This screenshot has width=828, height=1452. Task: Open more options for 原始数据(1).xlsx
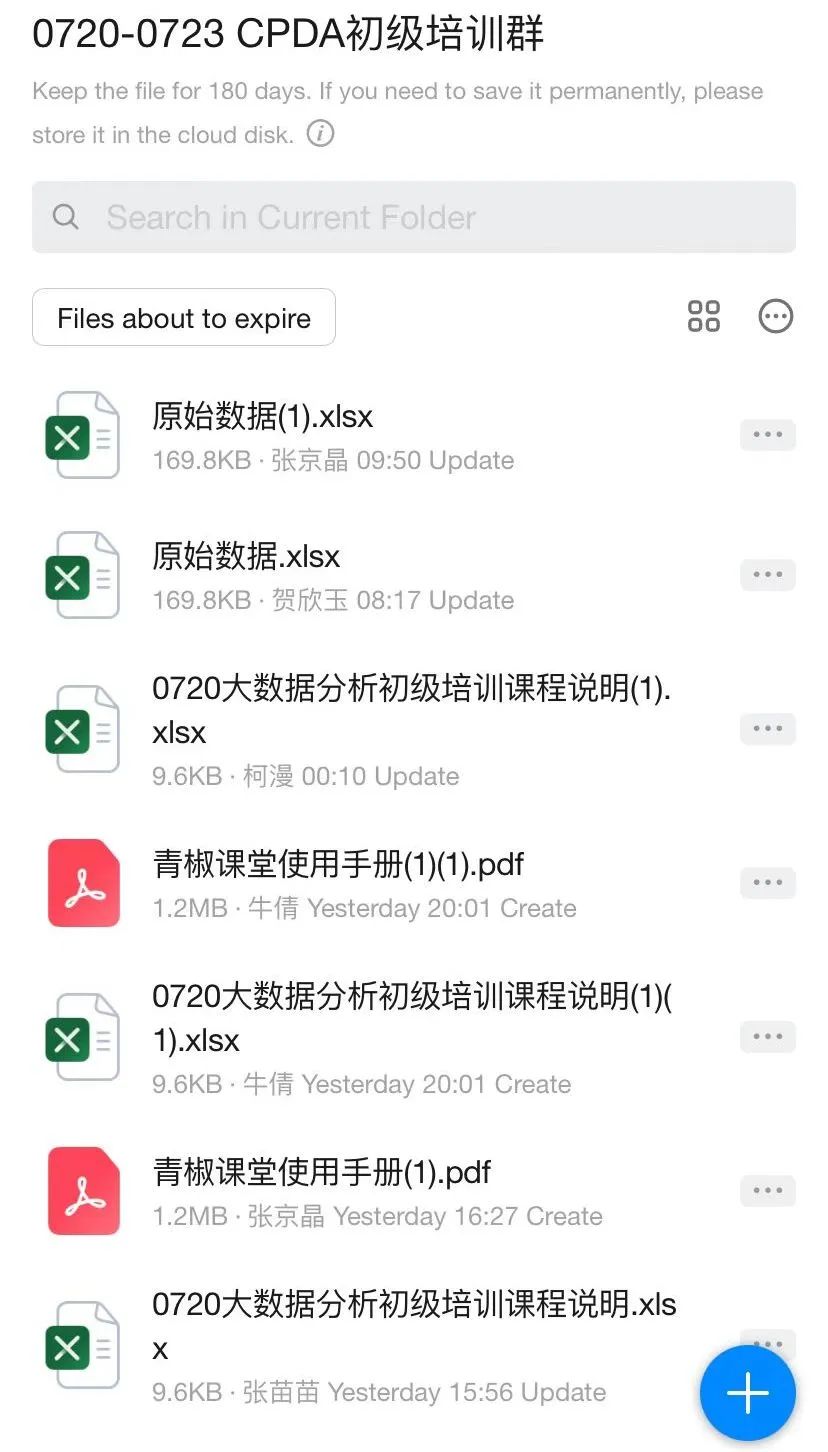click(x=767, y=435)
